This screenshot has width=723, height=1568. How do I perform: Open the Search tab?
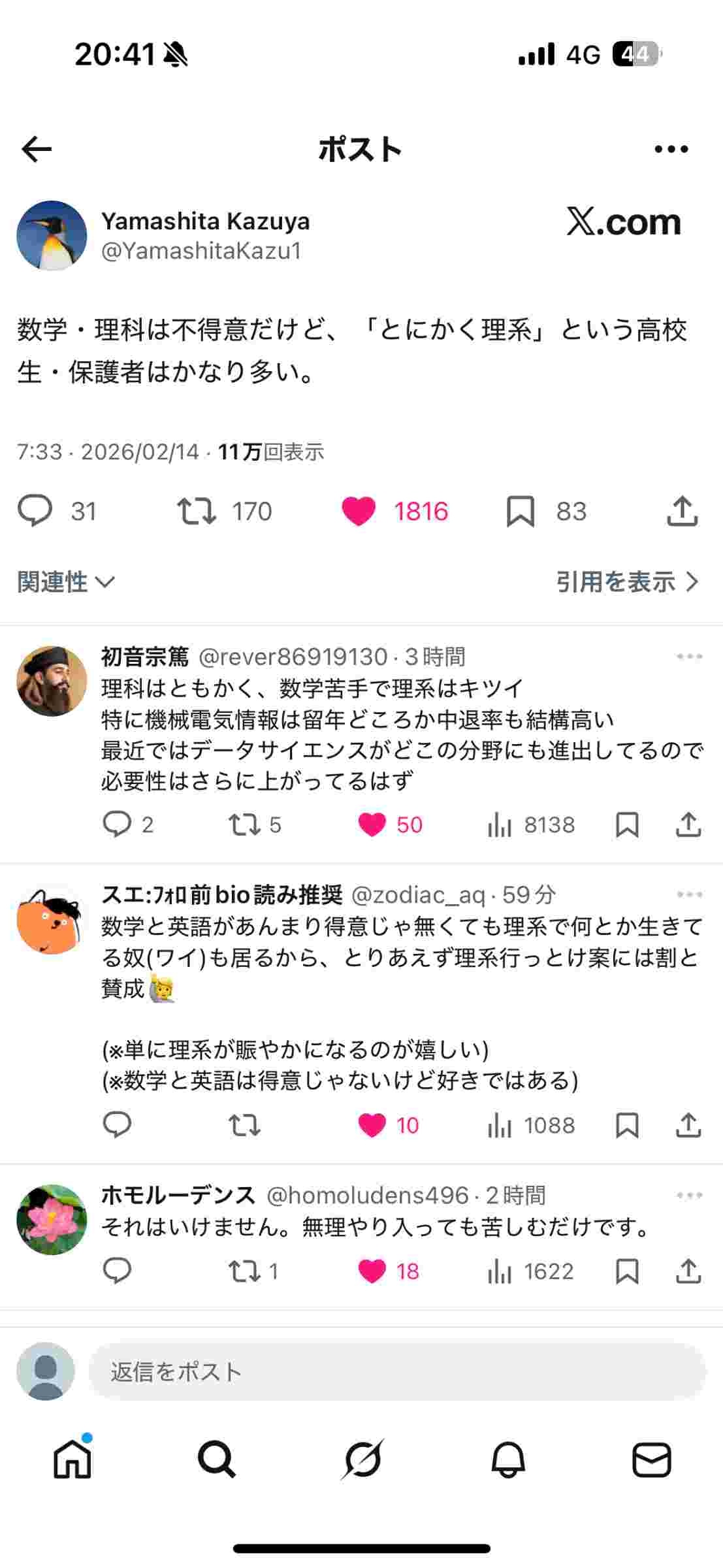tap(217, 1460)
